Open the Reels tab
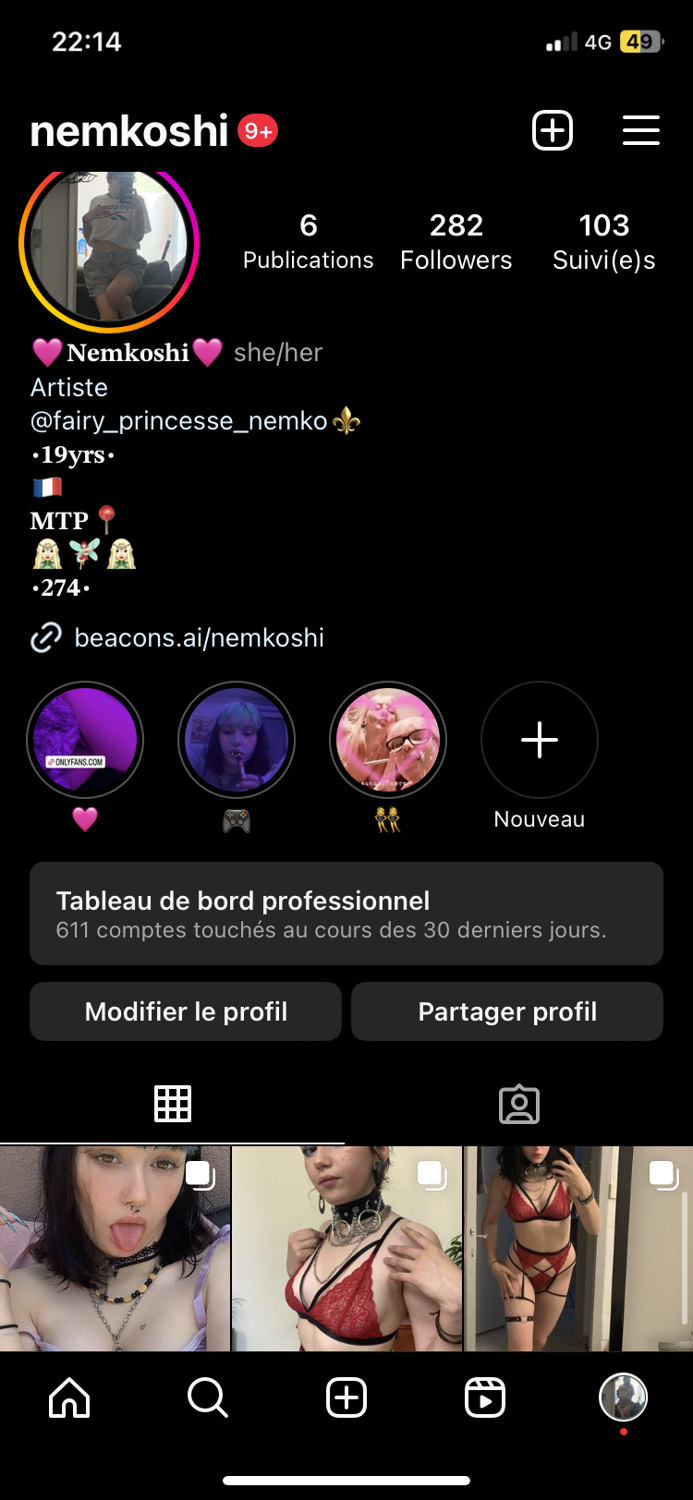The height and width of the screenshot is (1500, 693). tap(485, 1397)
